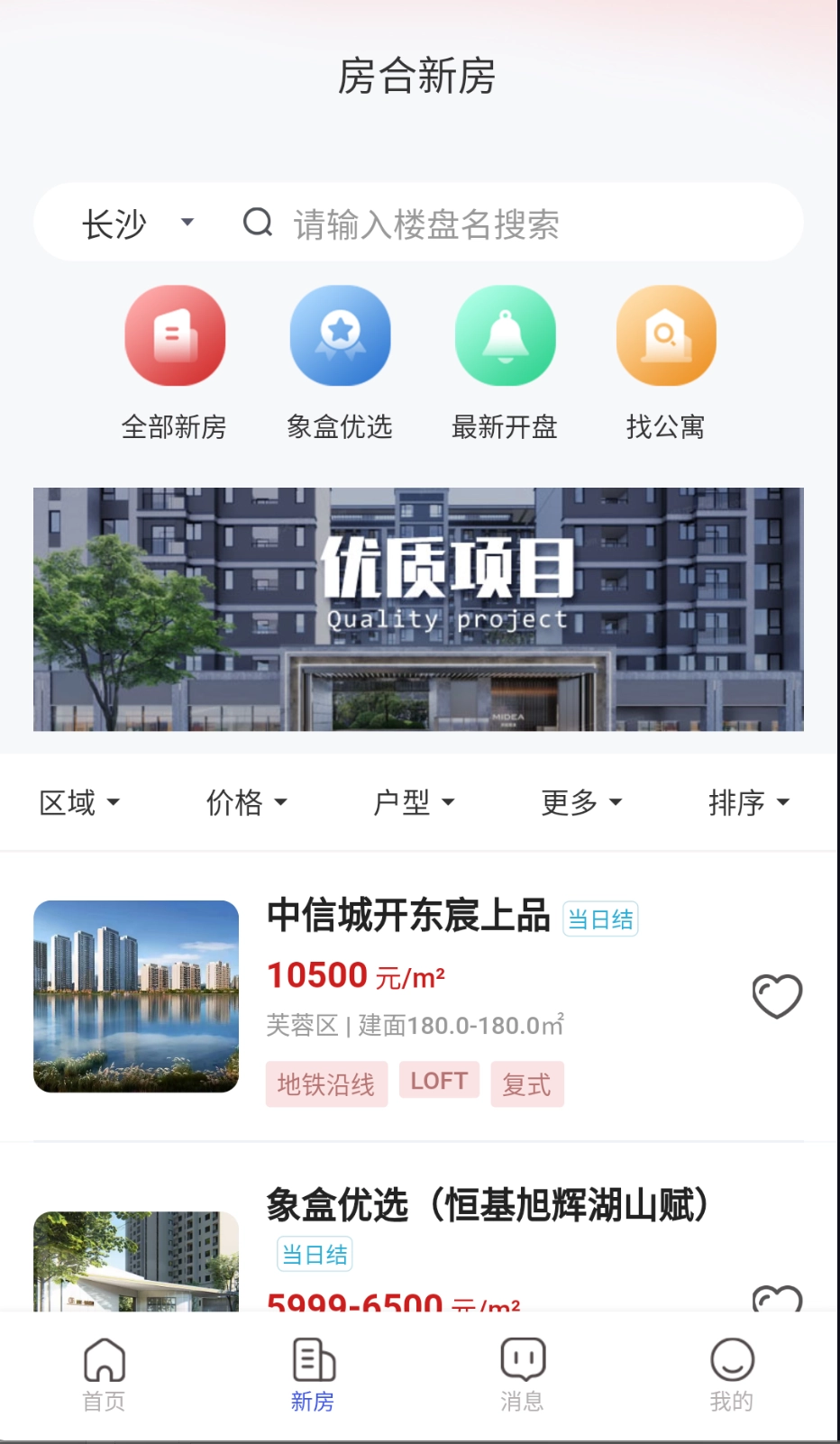Switch to the 新房 tab
Screen dimensions: 840x1444
pyautogui.click(x=312, y=1374)
